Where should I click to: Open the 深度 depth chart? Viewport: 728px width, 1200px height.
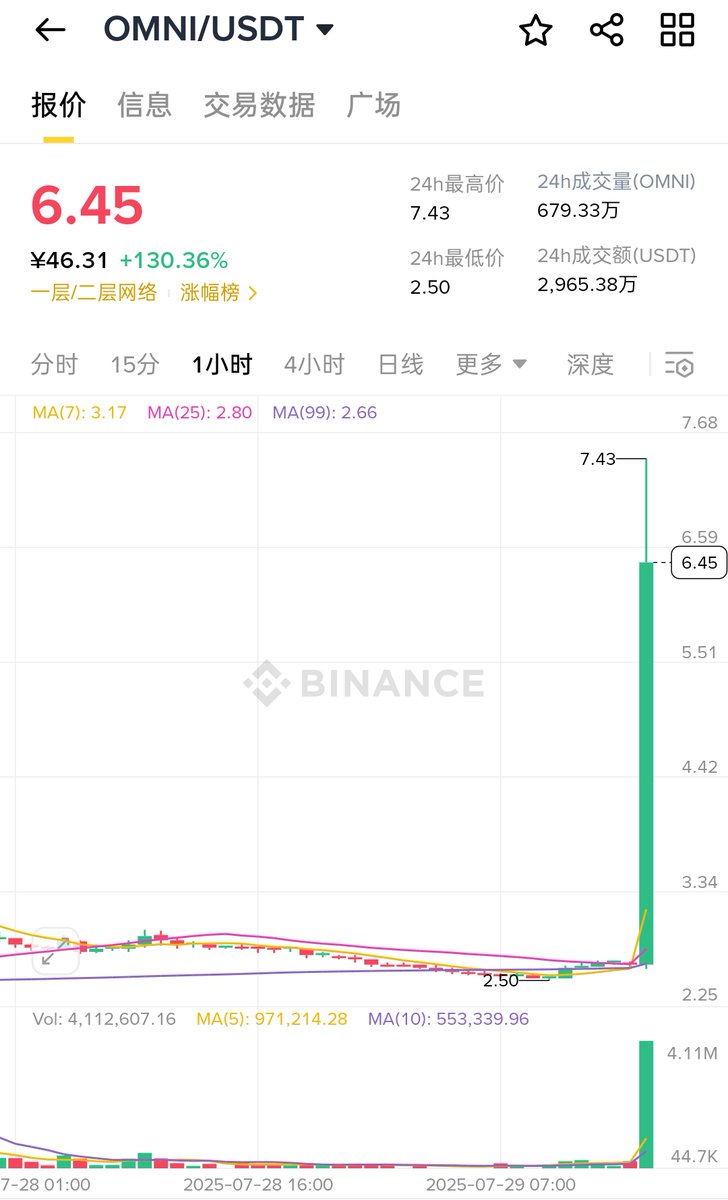[590, 365]
